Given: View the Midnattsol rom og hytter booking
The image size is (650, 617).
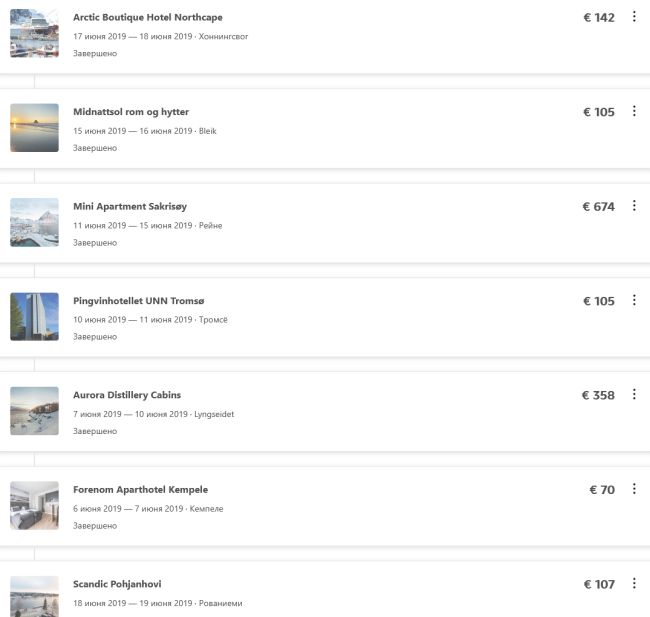Looking at the screenshot, I should pos(131,112).
